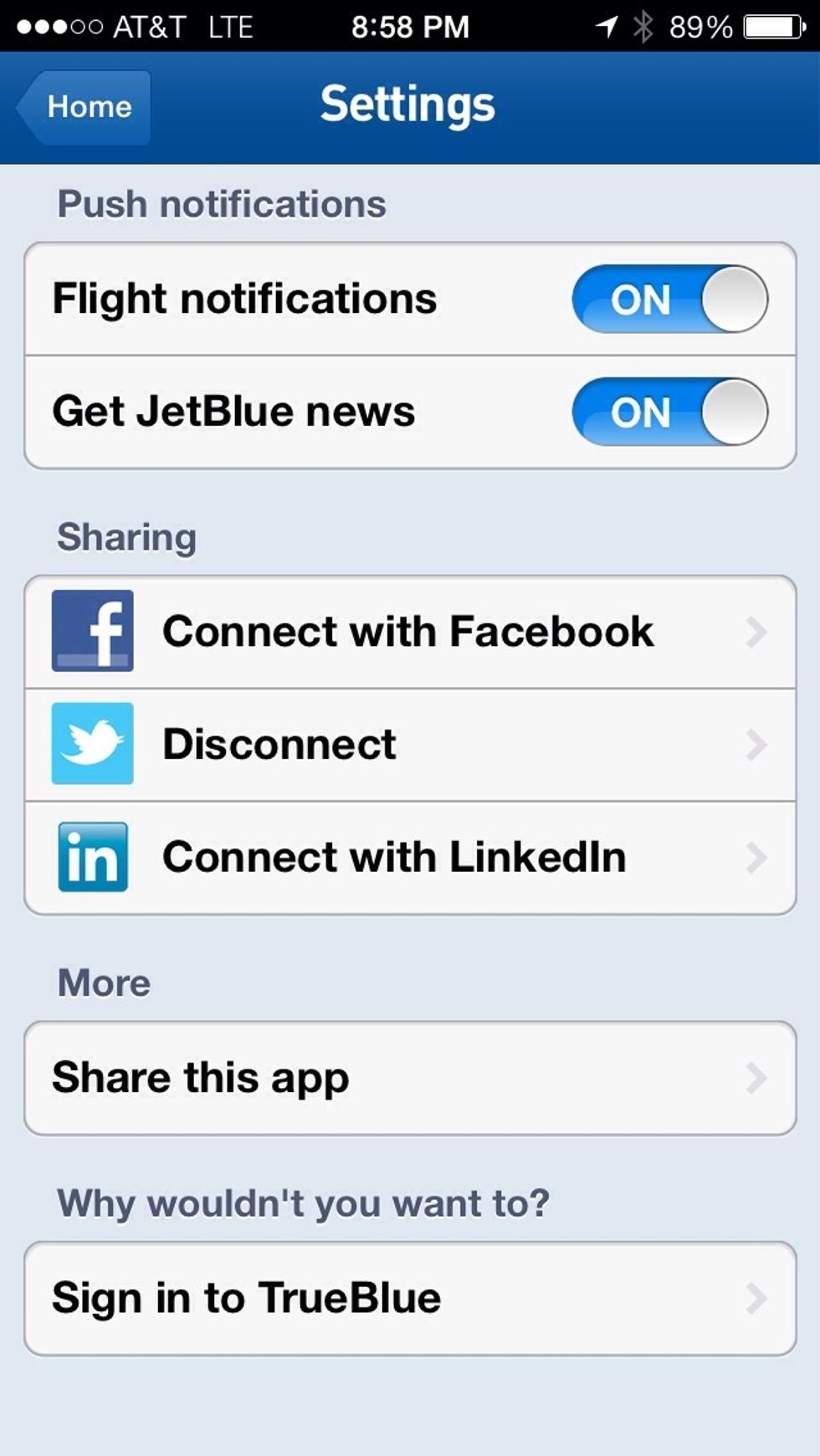Turn off Flight notifications

click(x=669, y=300)
